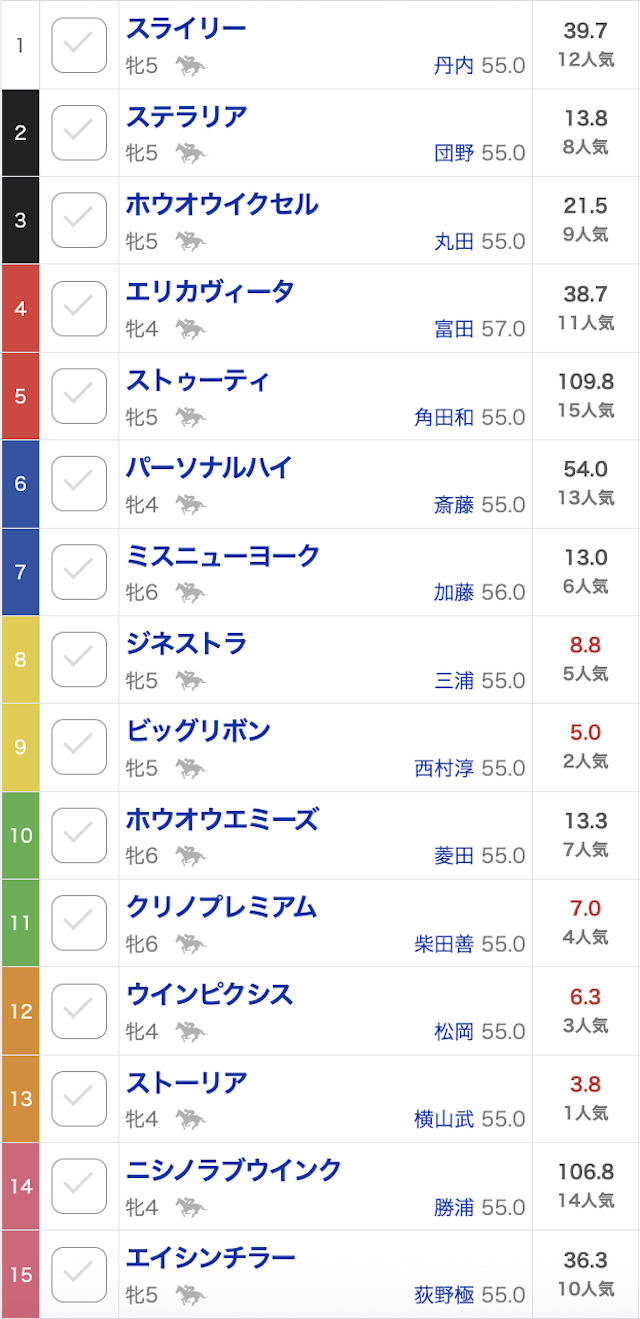640x1319 pixels.
Task: View jockey 菱田 details
Action: [x=454, y=856]
